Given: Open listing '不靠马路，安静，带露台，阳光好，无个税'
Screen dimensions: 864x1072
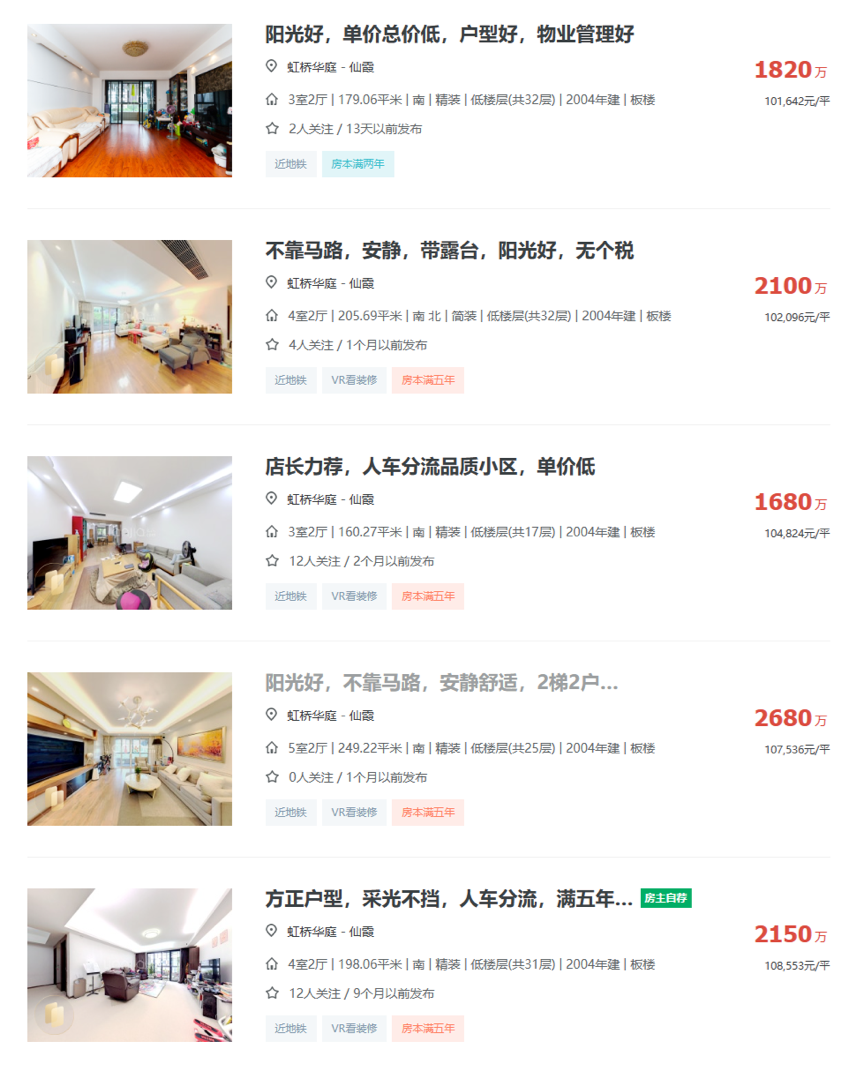Looking at the screenshot, I should click(x=449, y=250).
